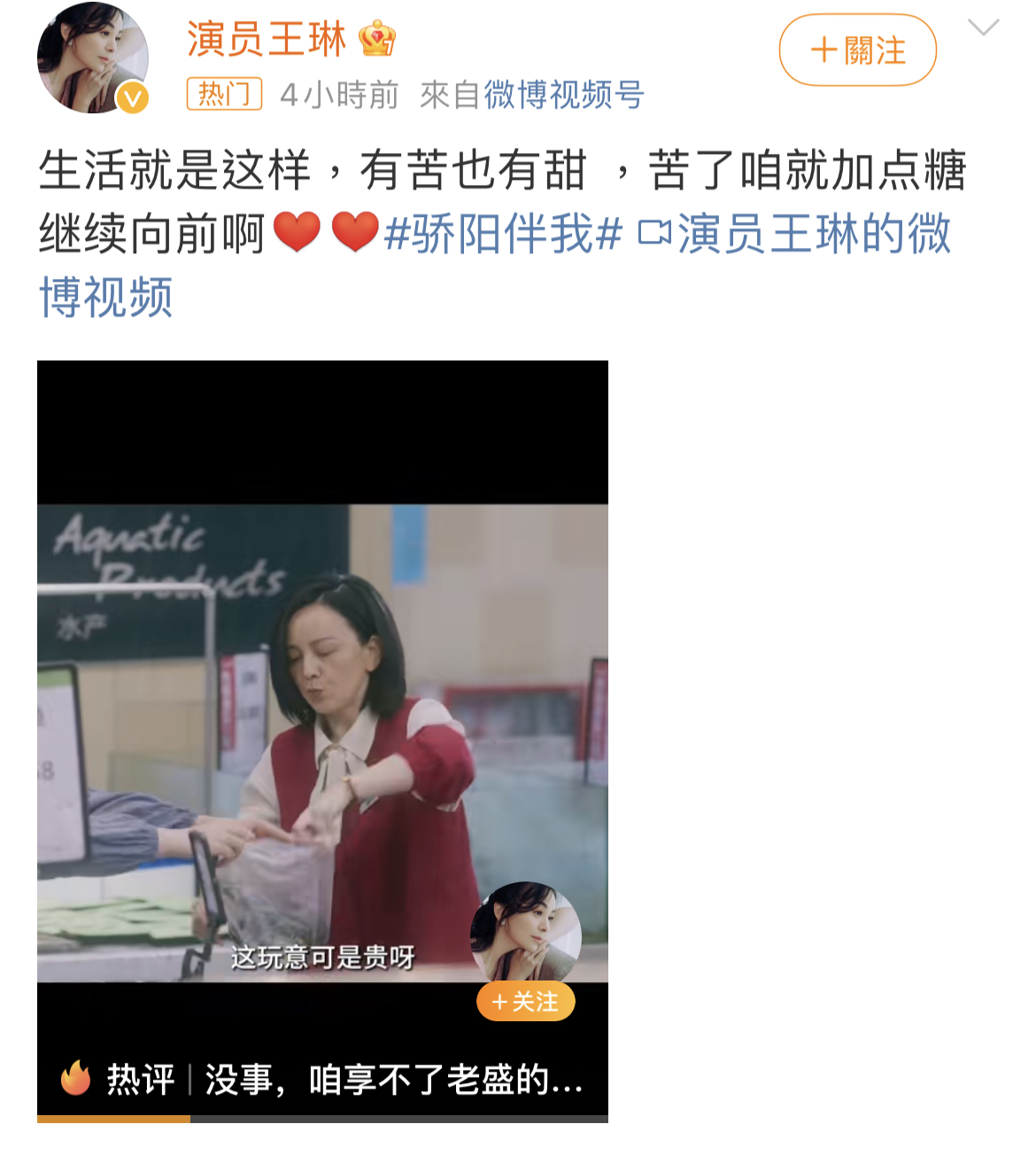Image resolution: width=1036 pixels, height=1155 pixels.
Task: Expand the post options chevron
Action: (x=983, y=27)
